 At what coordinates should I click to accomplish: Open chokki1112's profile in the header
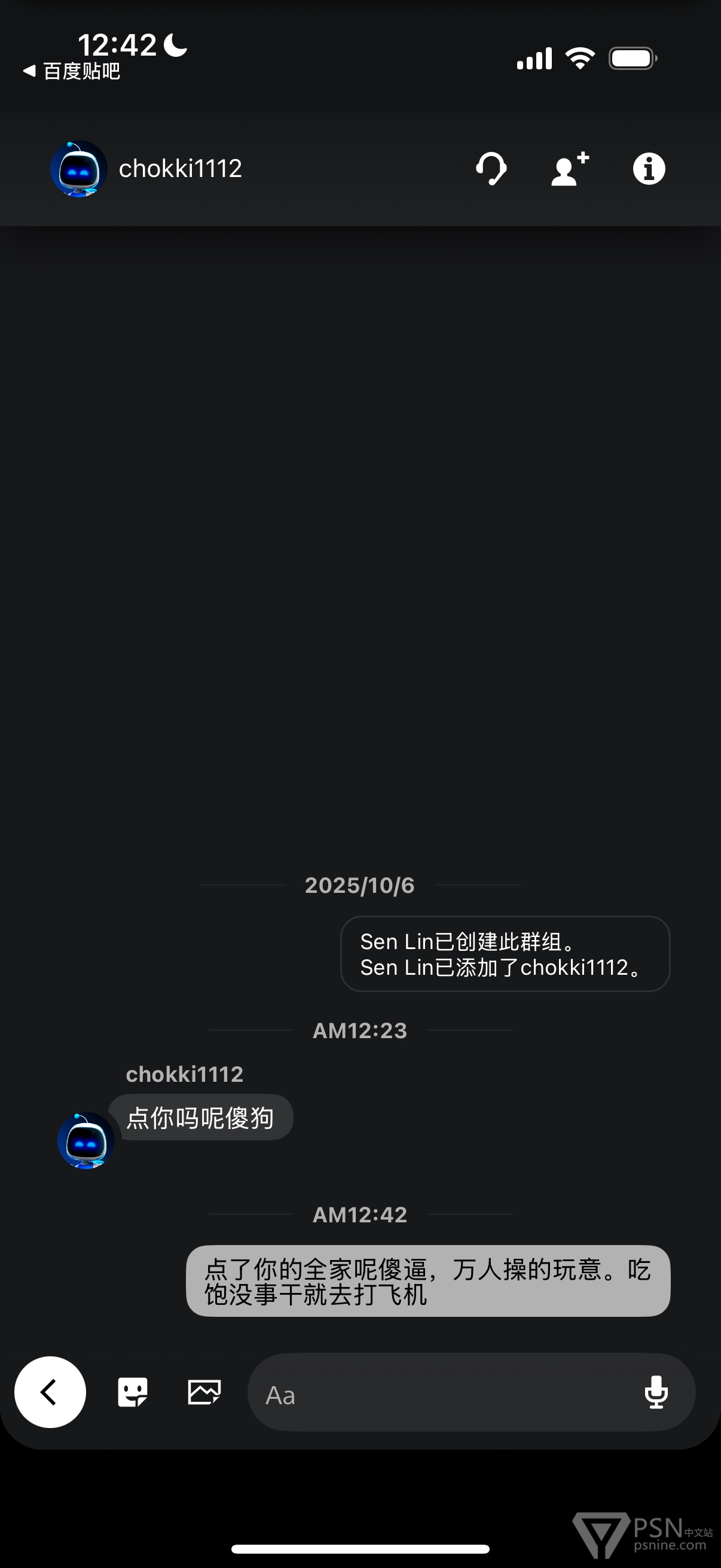tap(146, 169)
